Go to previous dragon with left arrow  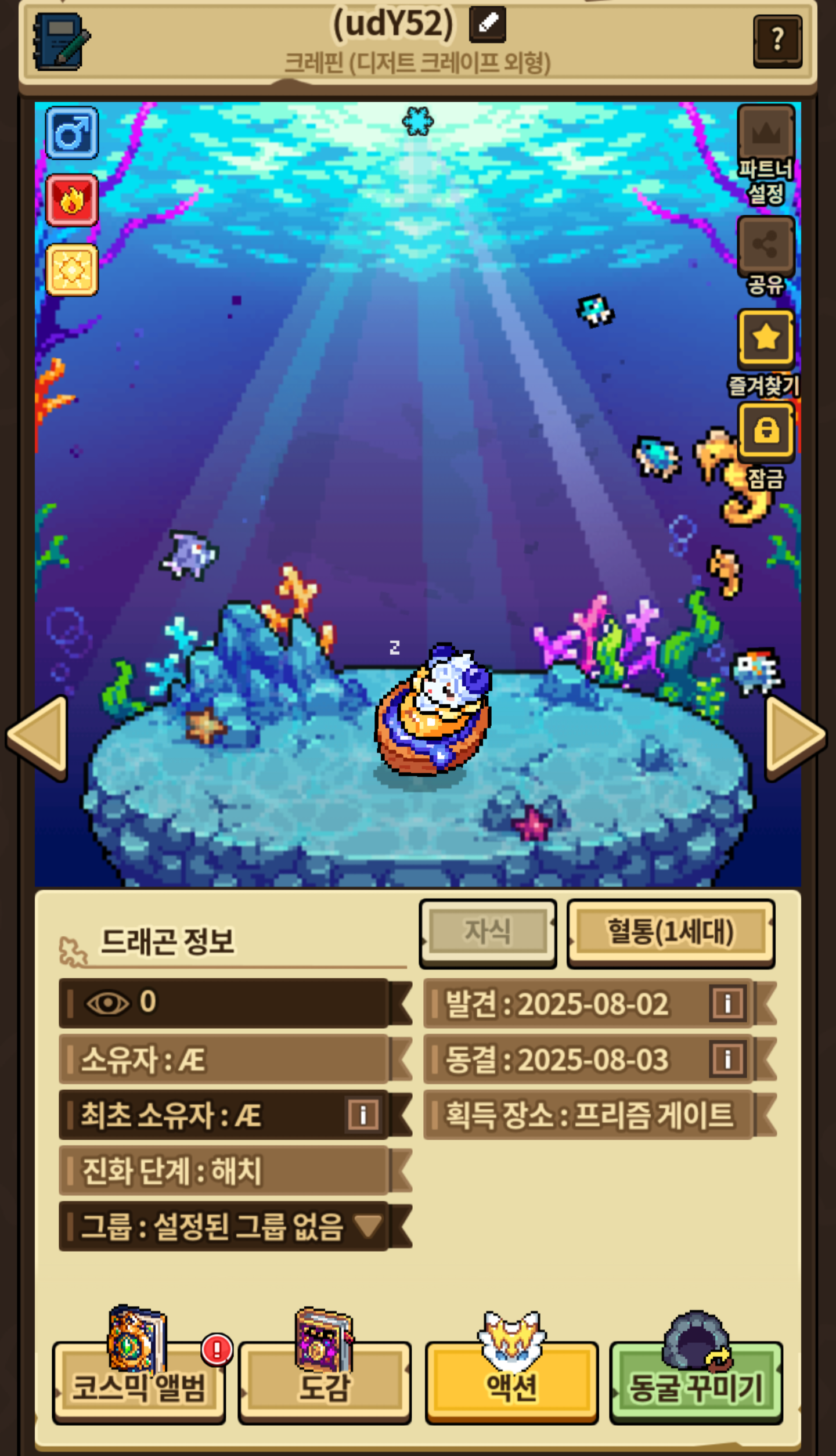37,737
